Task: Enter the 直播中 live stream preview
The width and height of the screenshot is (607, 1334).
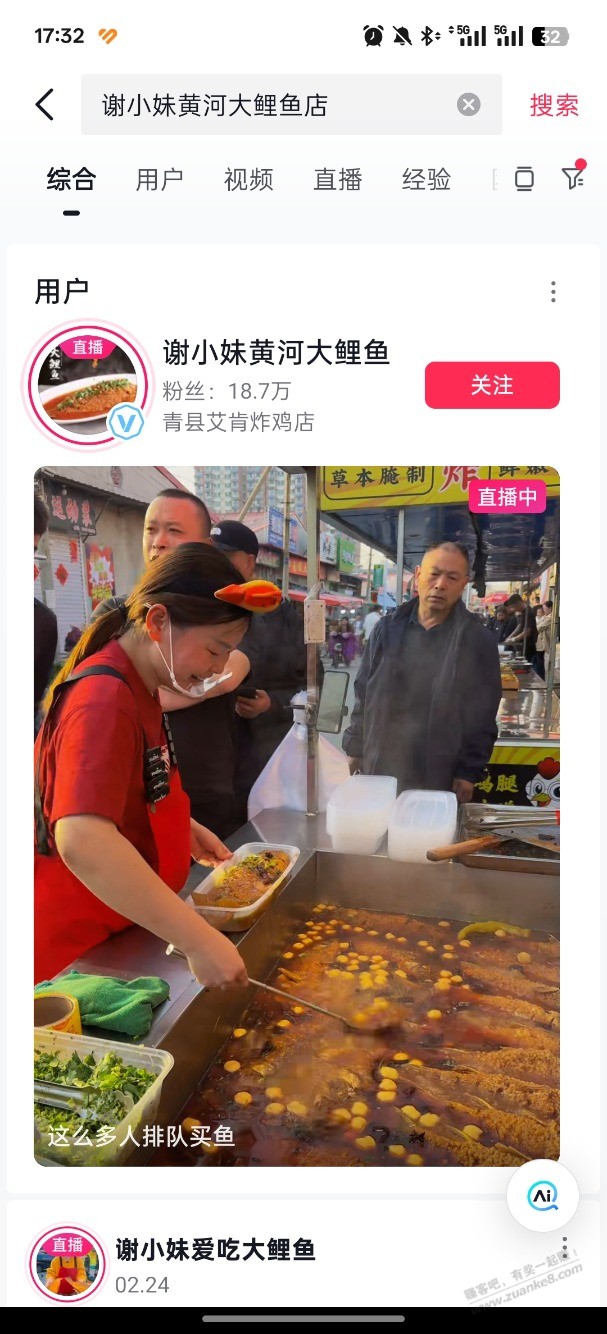Action: tap(297, 815)
